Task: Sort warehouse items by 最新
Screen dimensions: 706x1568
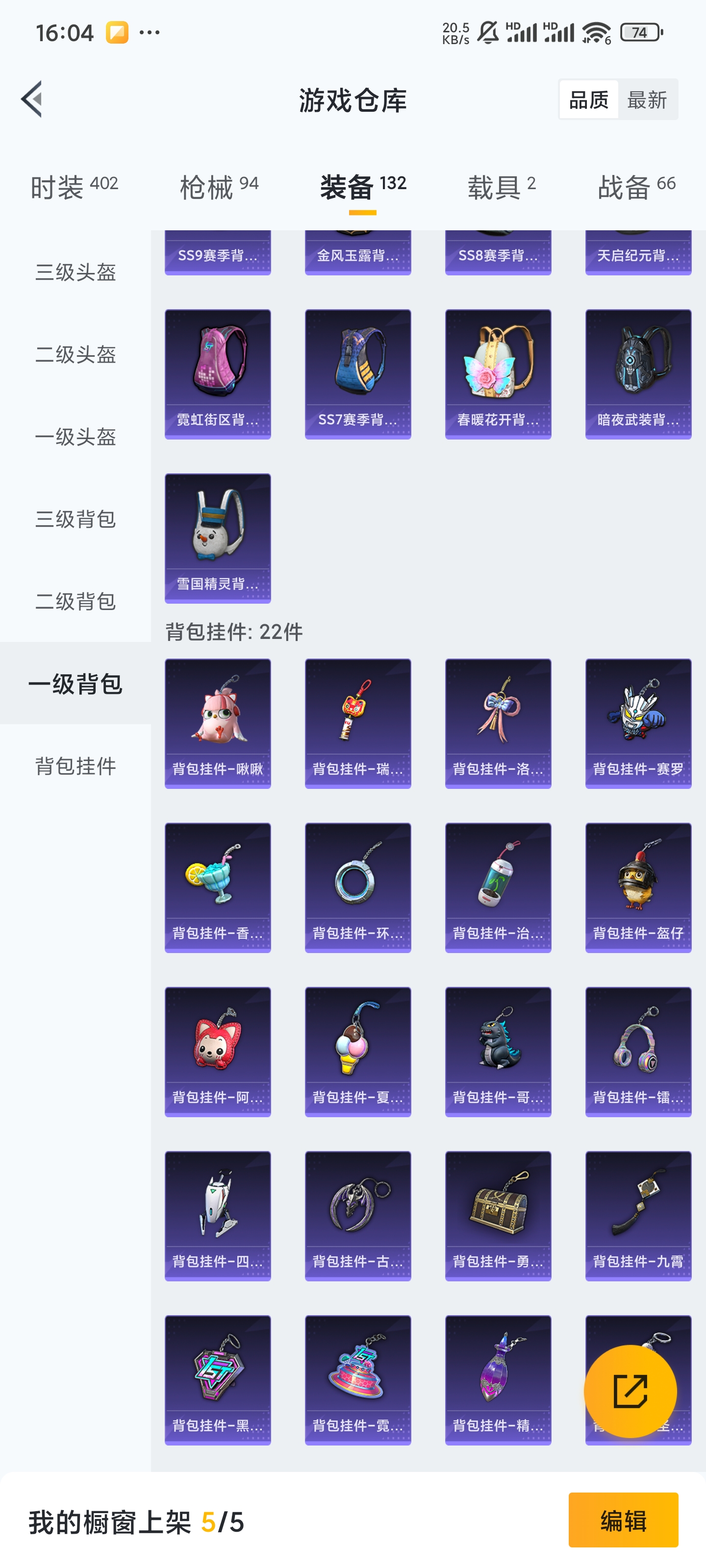Action: point(647,99)
